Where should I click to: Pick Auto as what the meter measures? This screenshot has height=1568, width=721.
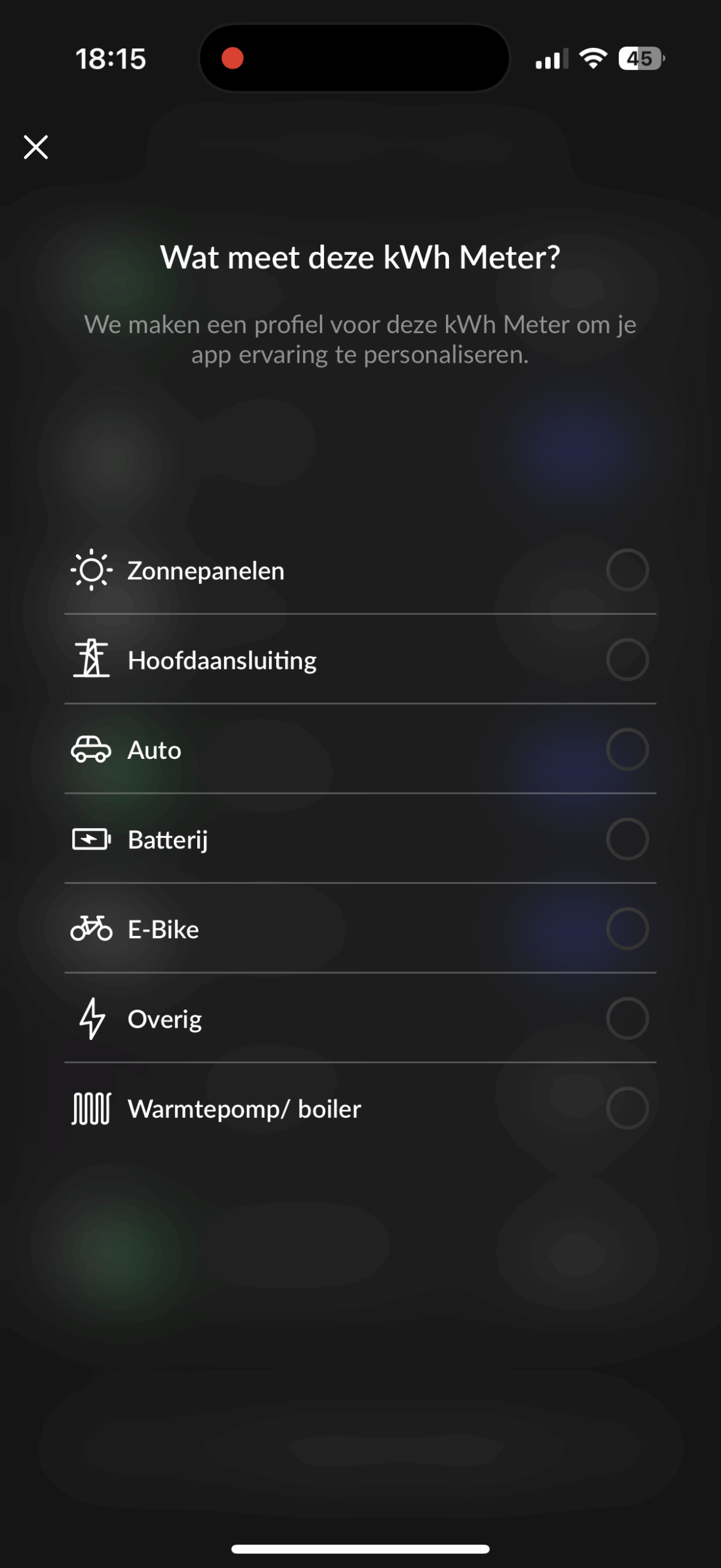[x=627, y=749]
